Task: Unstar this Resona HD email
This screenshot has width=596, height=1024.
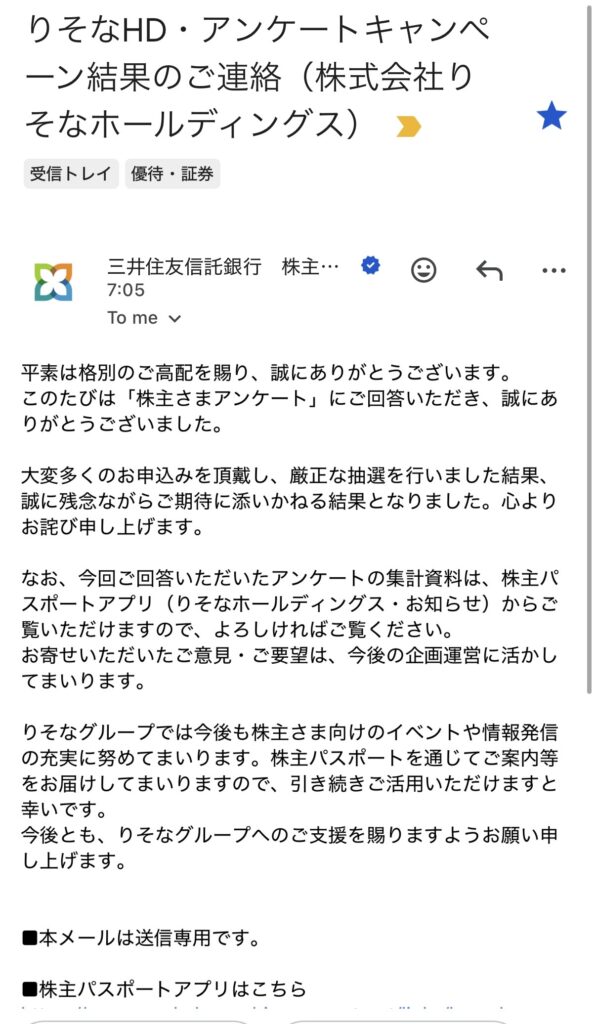Action: coord(551,116)
